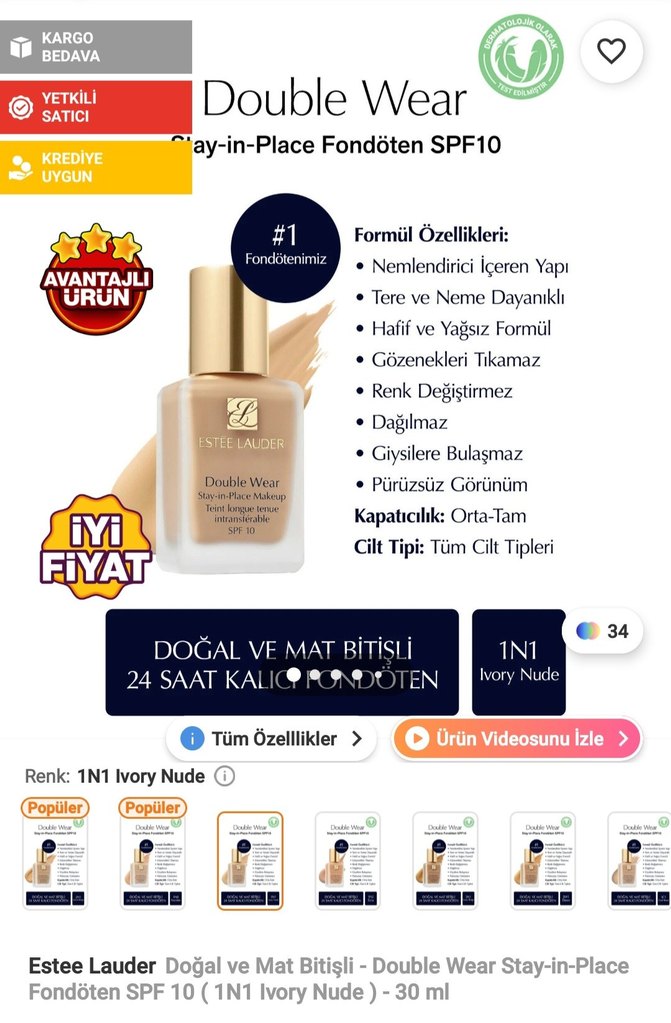The width and height of the screenshot is (671, 1023).
Task: Open Tüm Özellikler details
Action: tap(272, 739)
